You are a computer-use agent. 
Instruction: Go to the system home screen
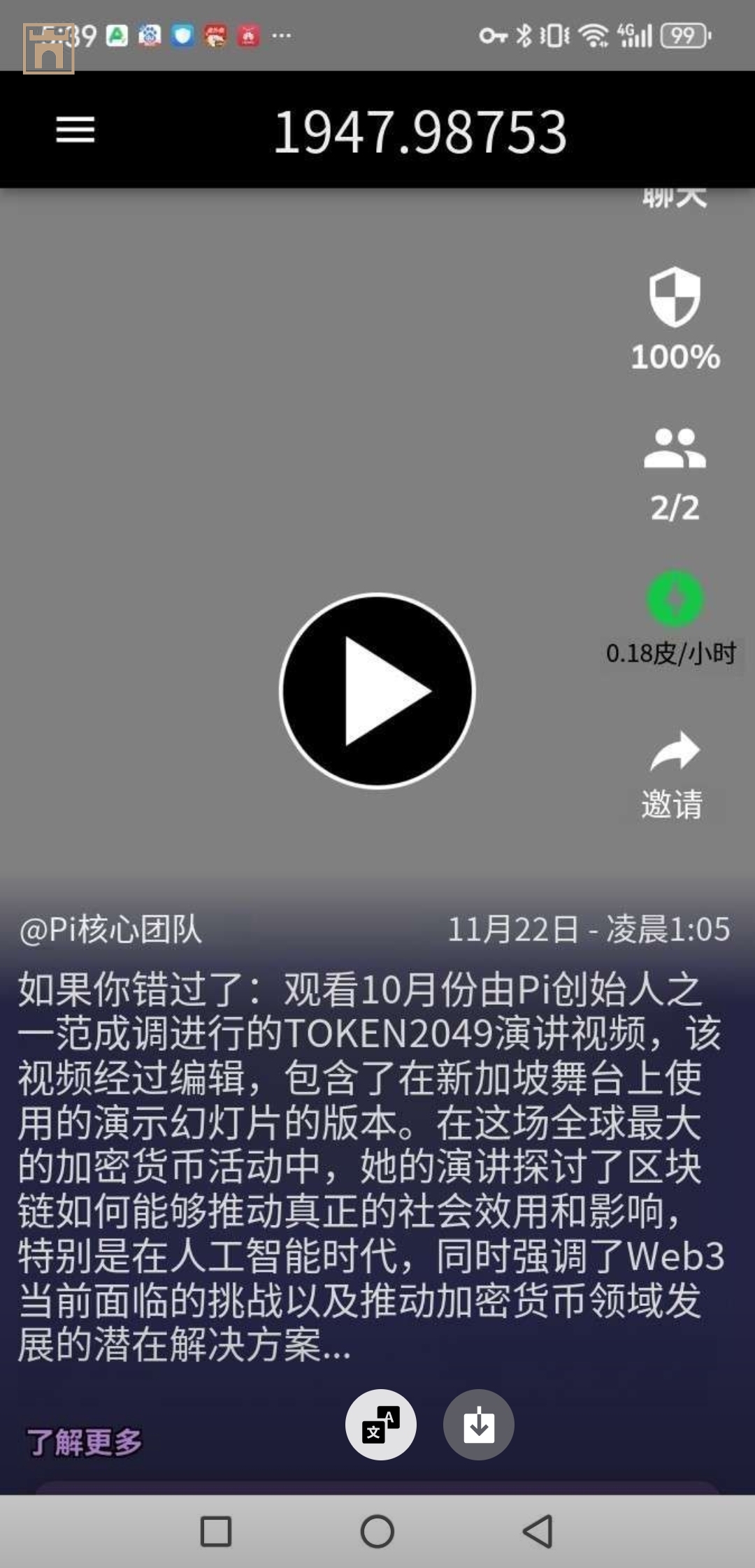377,1532
